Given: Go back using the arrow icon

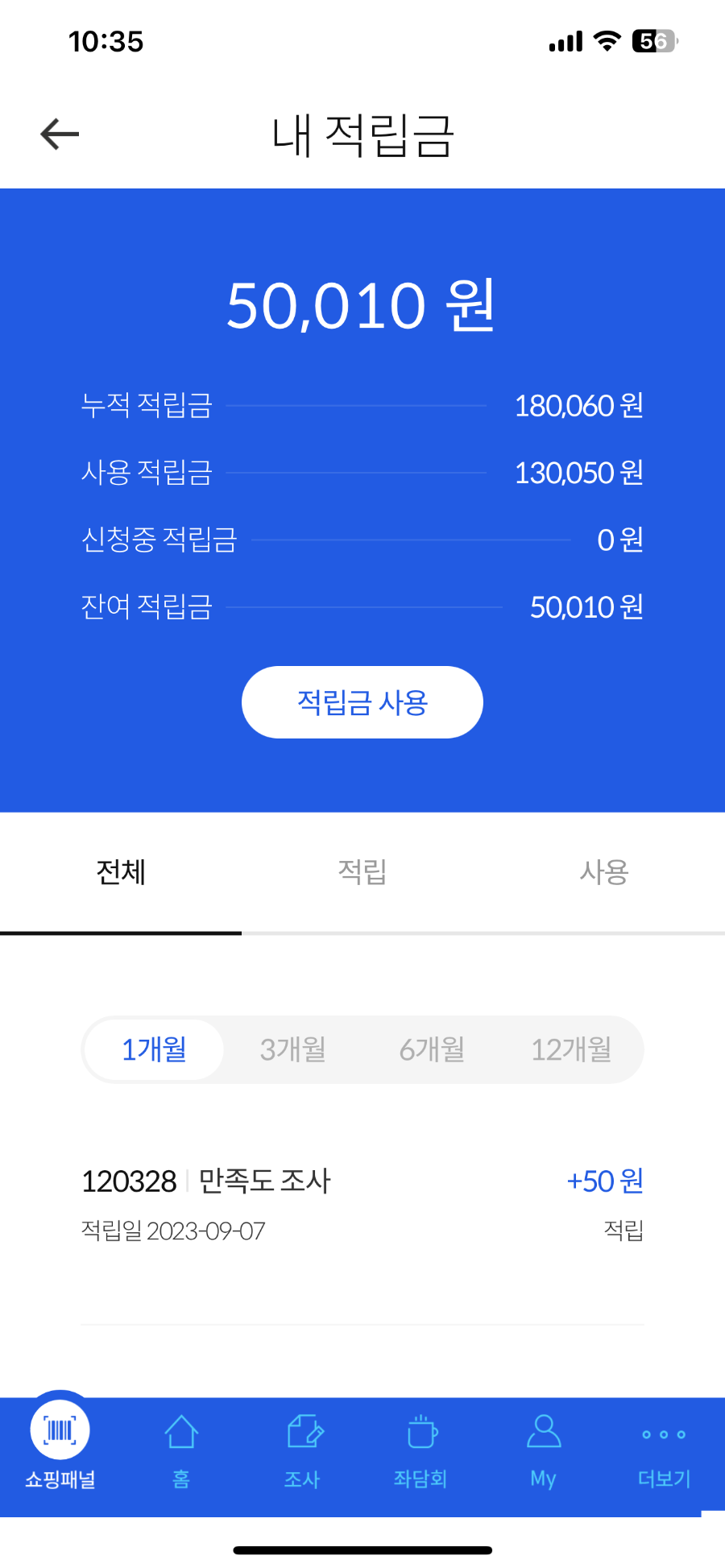Looking at the screenshot, I should 57,134.
